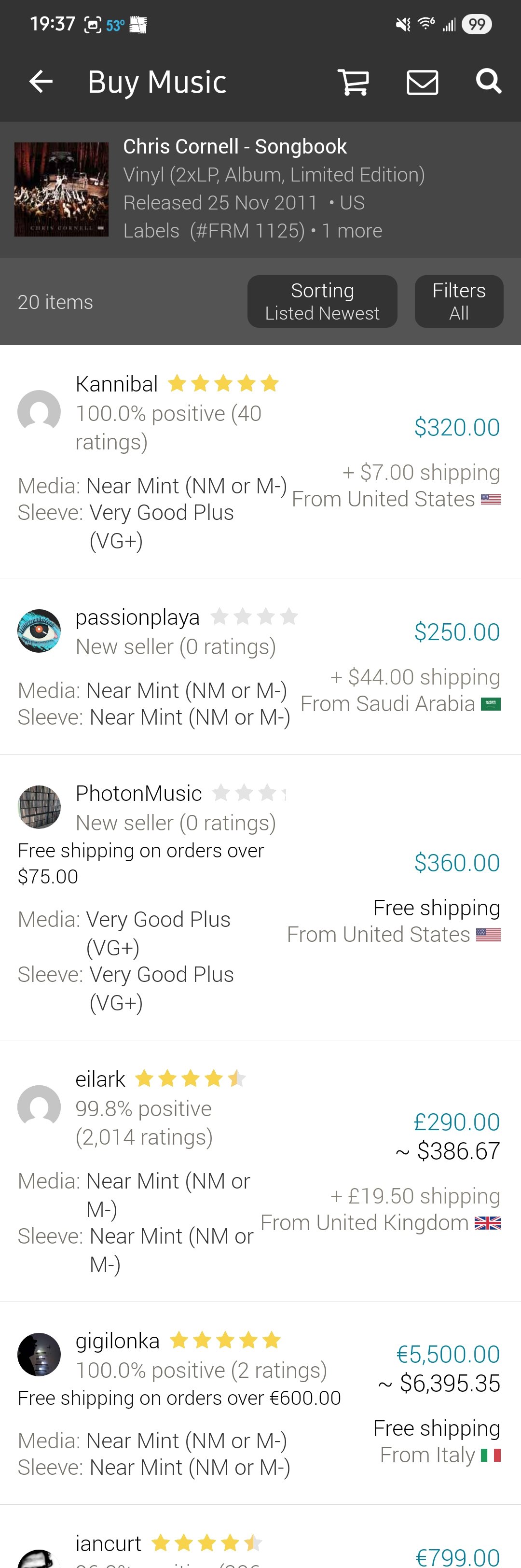Go back from Buy Music

41,82
